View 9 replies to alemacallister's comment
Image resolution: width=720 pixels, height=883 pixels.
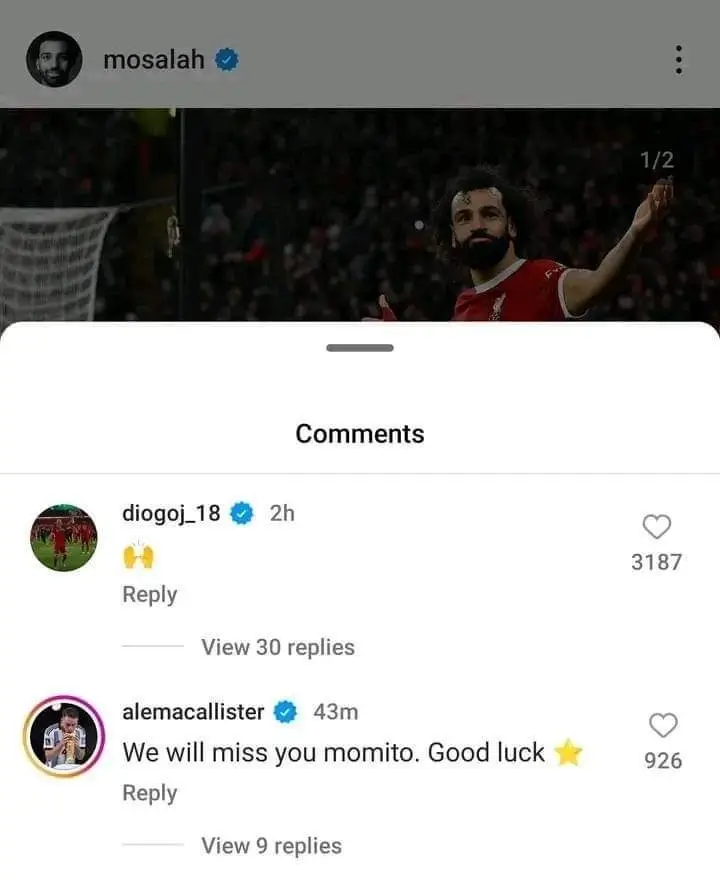click(271, 846)
